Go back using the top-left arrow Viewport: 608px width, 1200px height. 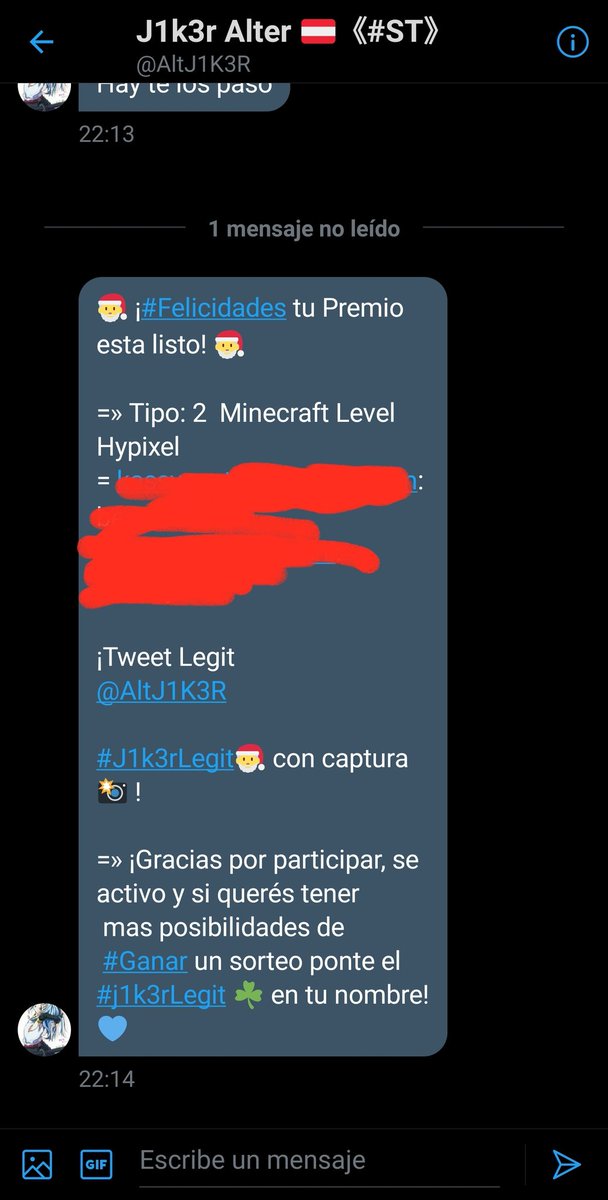point(41,42)
